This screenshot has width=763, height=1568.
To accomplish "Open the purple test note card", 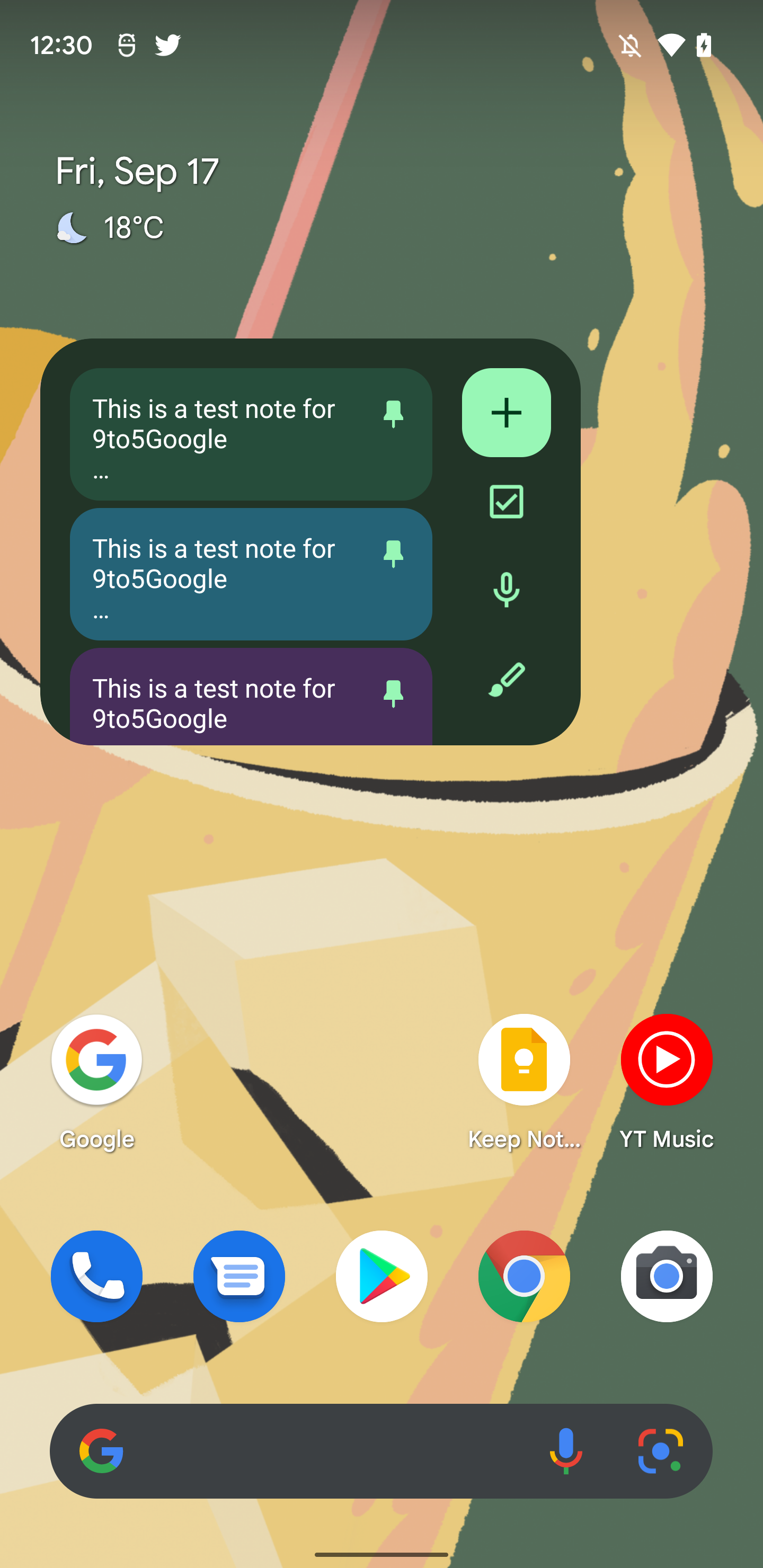I will click(x=251, y=697).
